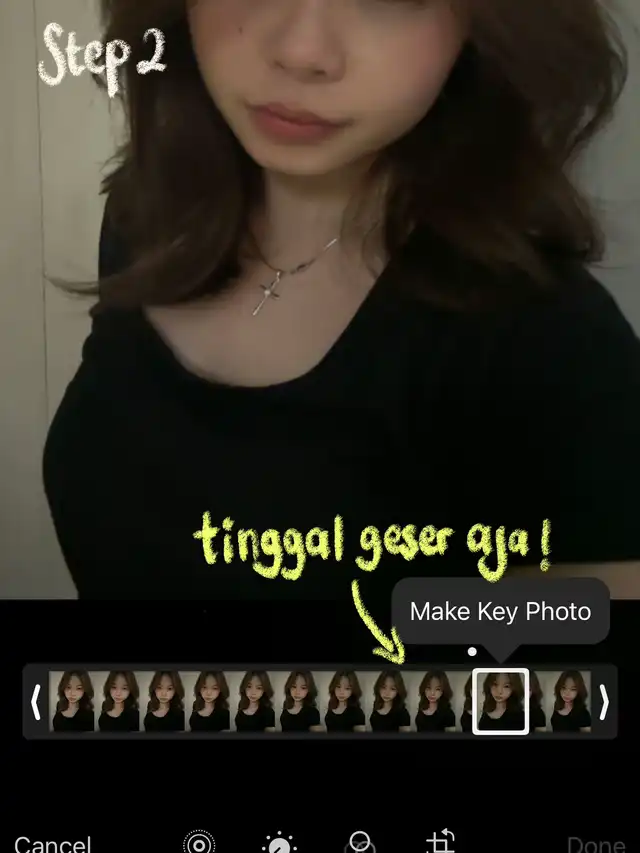Tap the left trim handle of filmstrip

pyautogui.click(x=36, y=703)
